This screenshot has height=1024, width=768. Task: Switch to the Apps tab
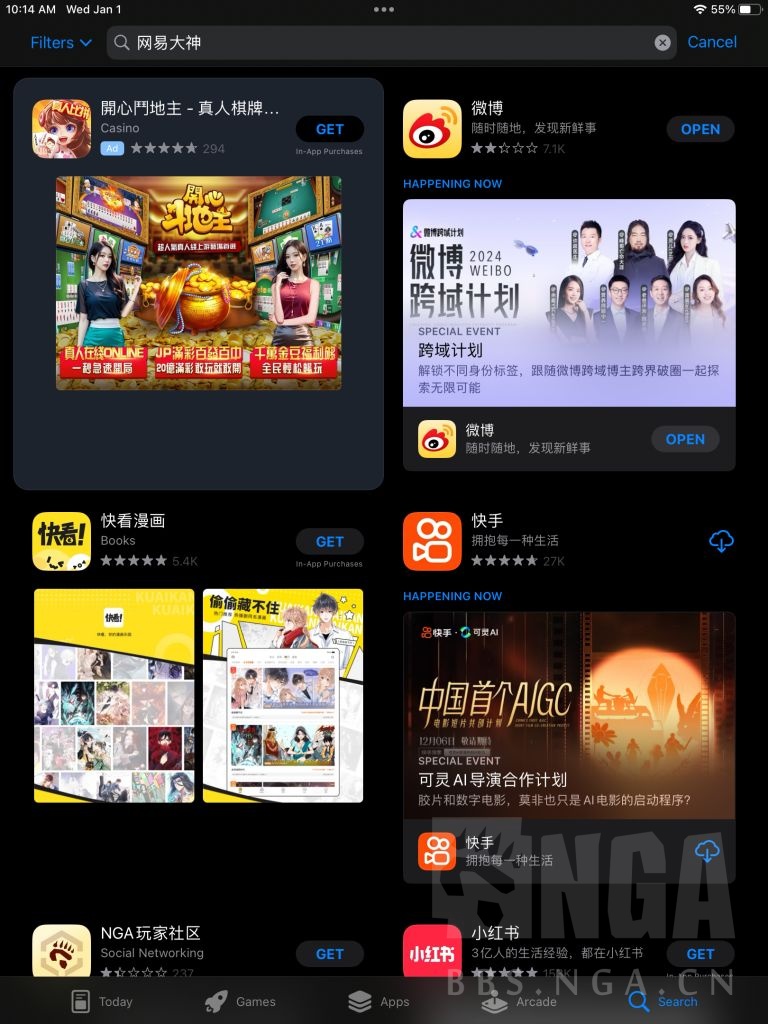coord(379,1001)
